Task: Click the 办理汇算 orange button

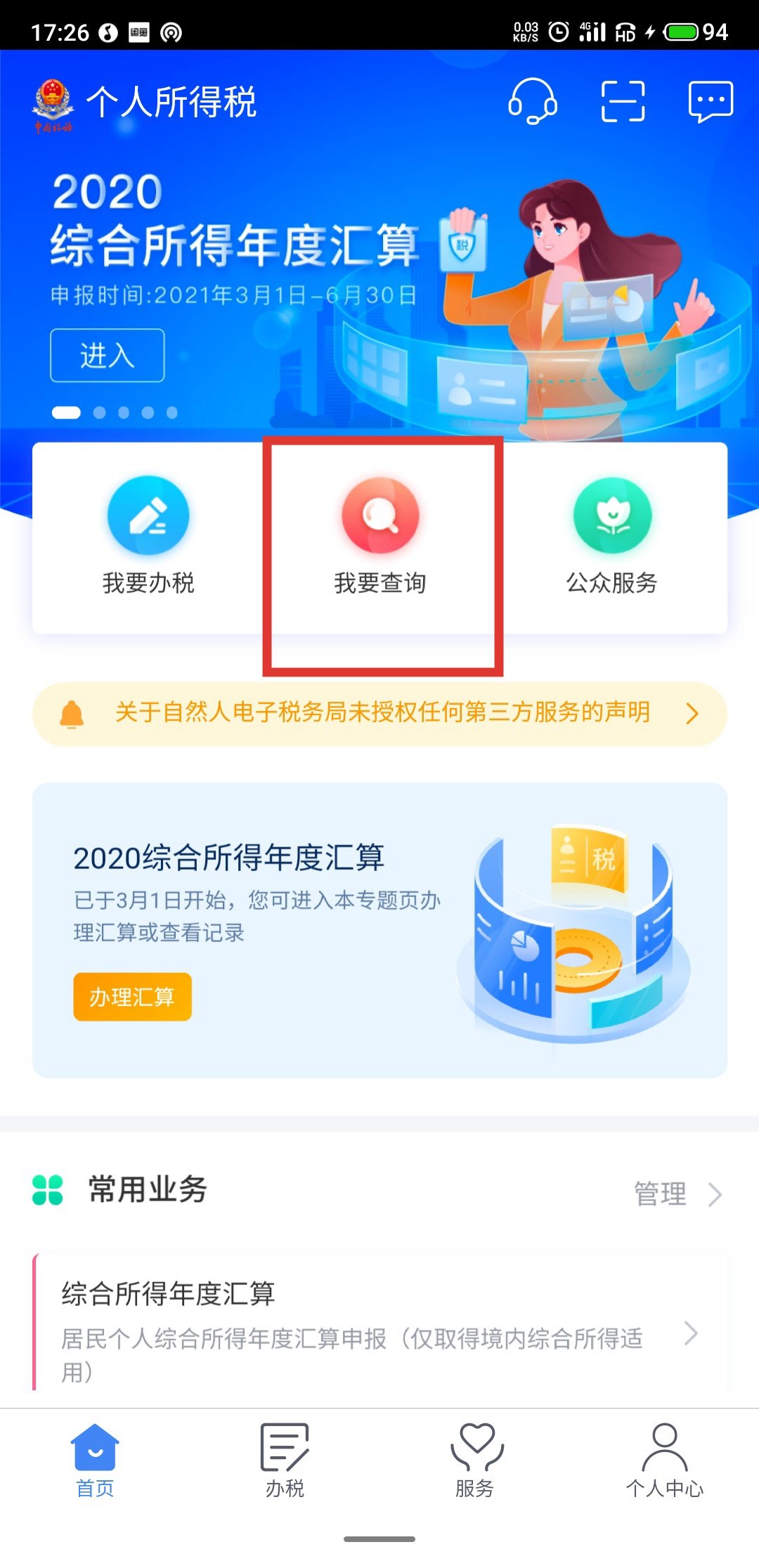Action: tap(132, 996)
